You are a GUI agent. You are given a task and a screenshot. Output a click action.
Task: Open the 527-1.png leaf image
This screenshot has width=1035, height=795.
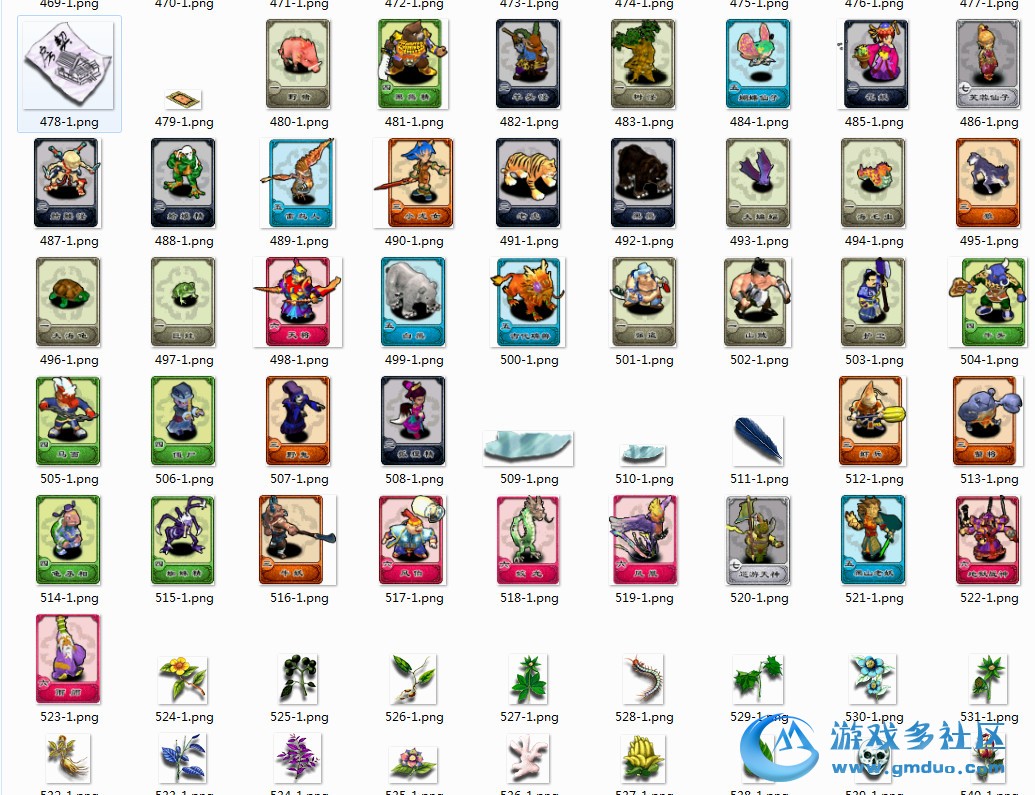(x=528, y=680)
